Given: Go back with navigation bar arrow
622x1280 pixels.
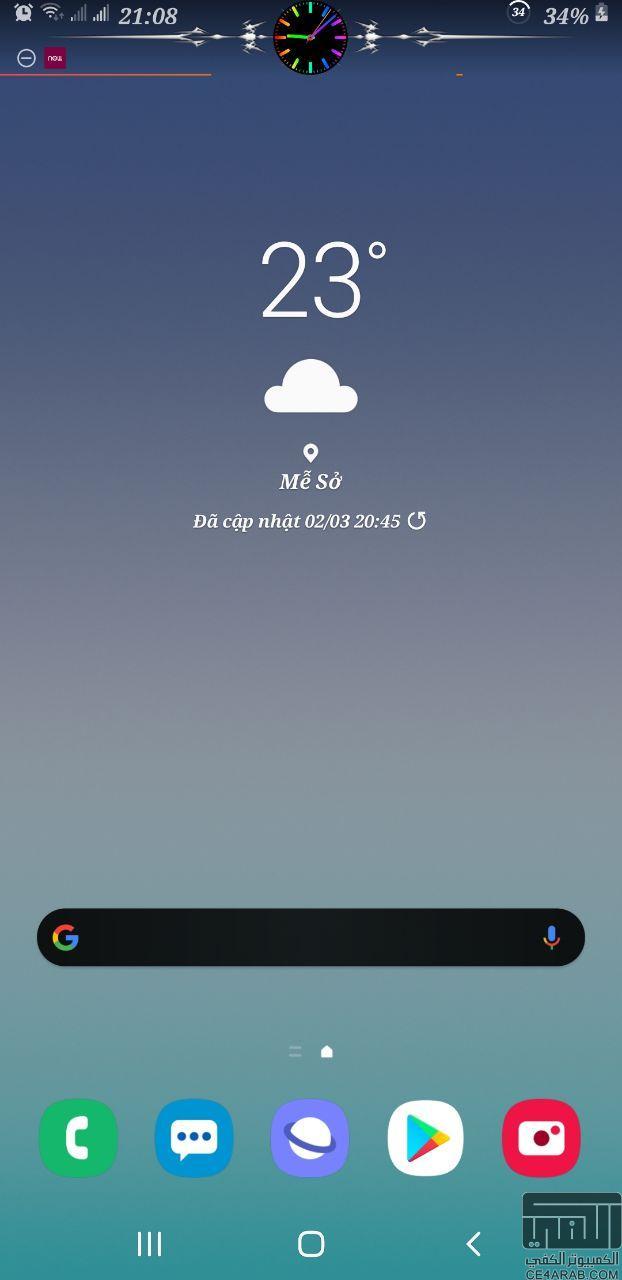Looking at the screenshot, I should coord(474,1243).
